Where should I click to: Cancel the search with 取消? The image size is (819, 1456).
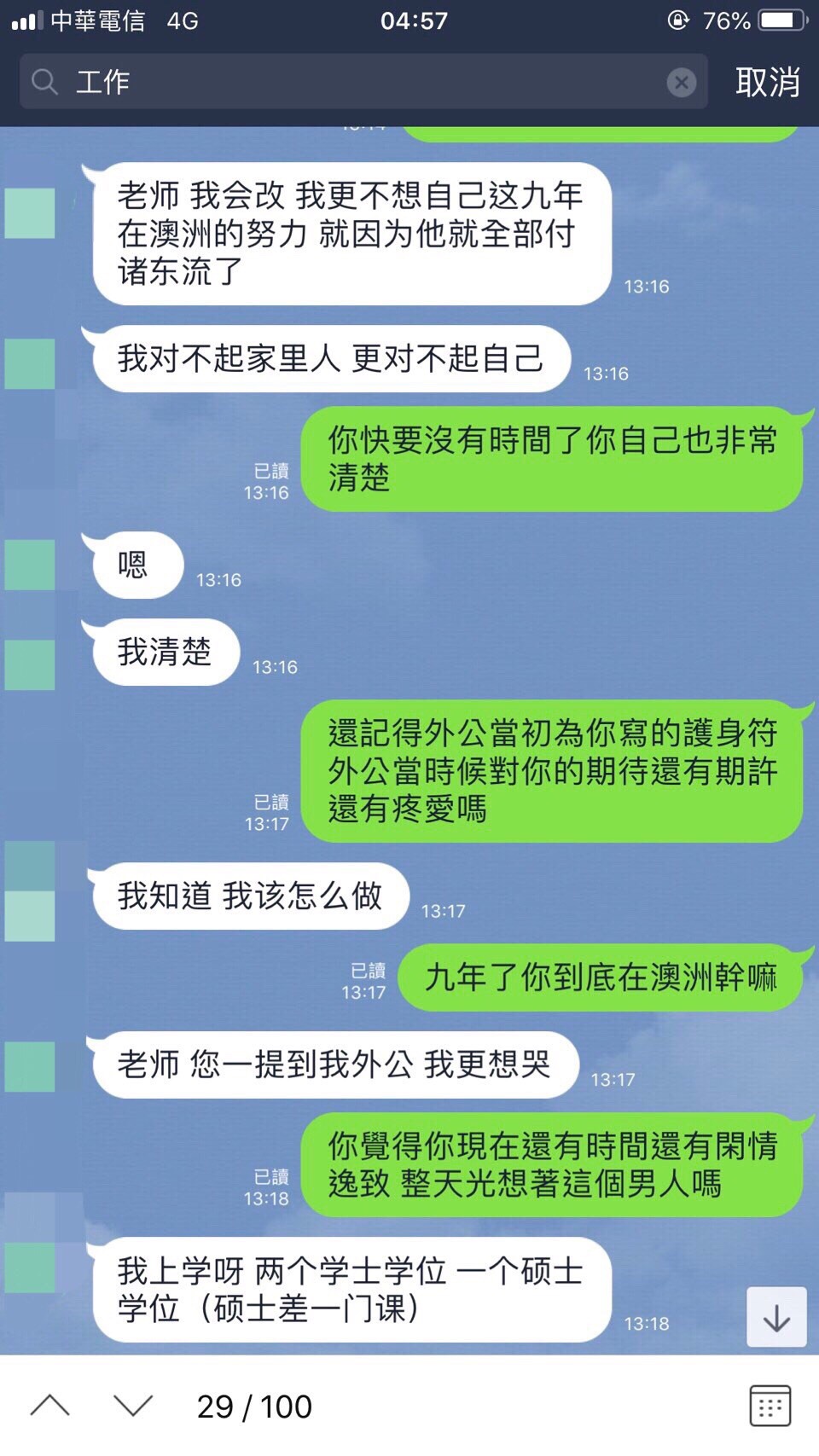tap(767, 82)
